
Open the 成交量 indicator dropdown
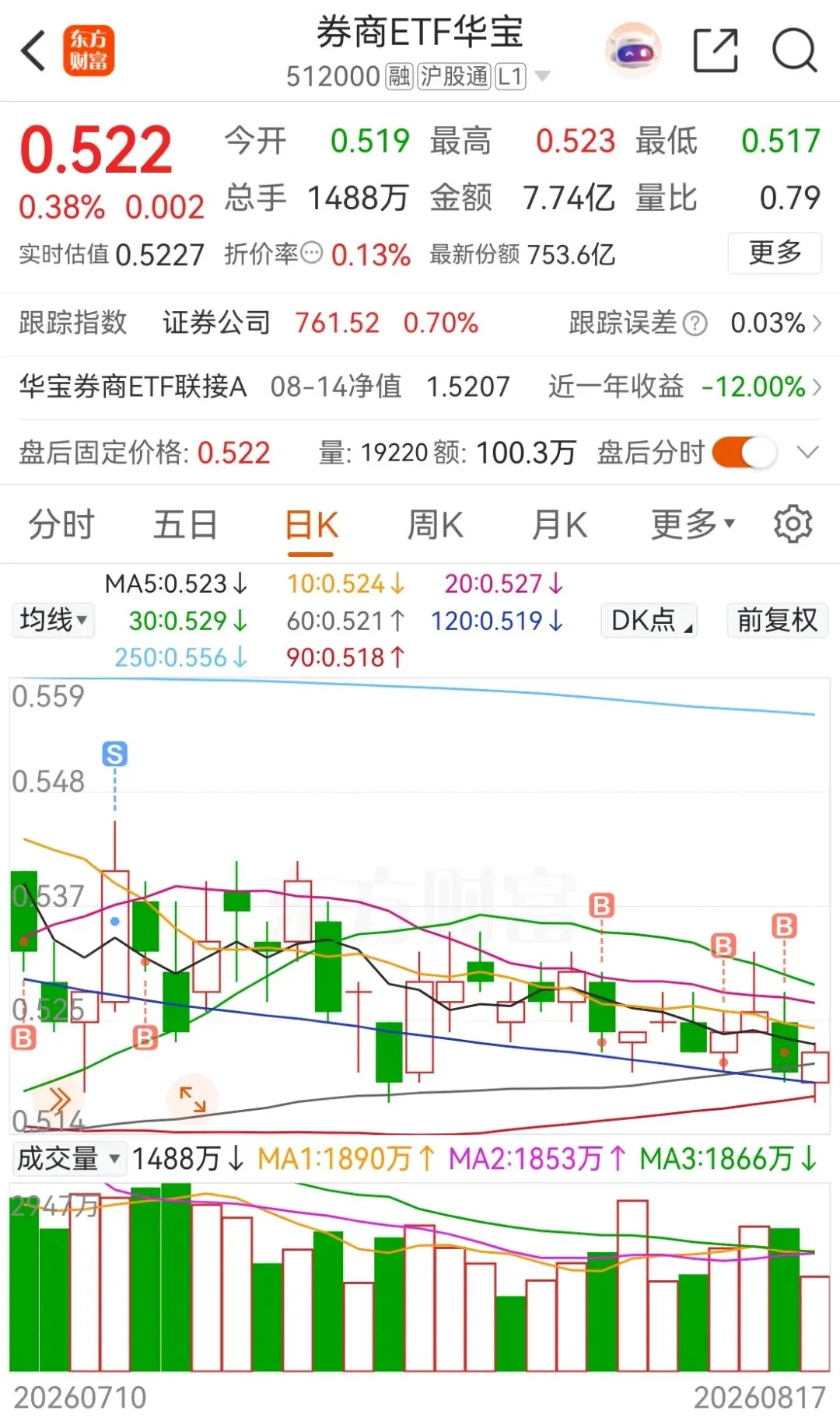68,1159
